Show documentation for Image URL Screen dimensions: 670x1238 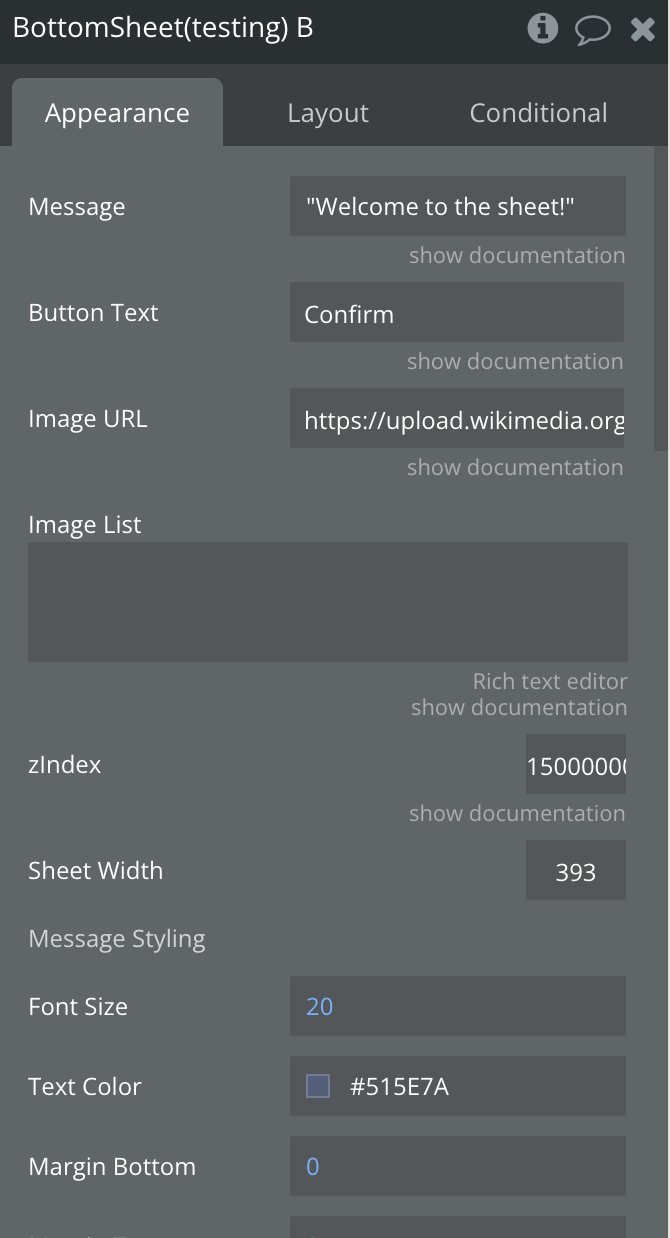(515, 467)
